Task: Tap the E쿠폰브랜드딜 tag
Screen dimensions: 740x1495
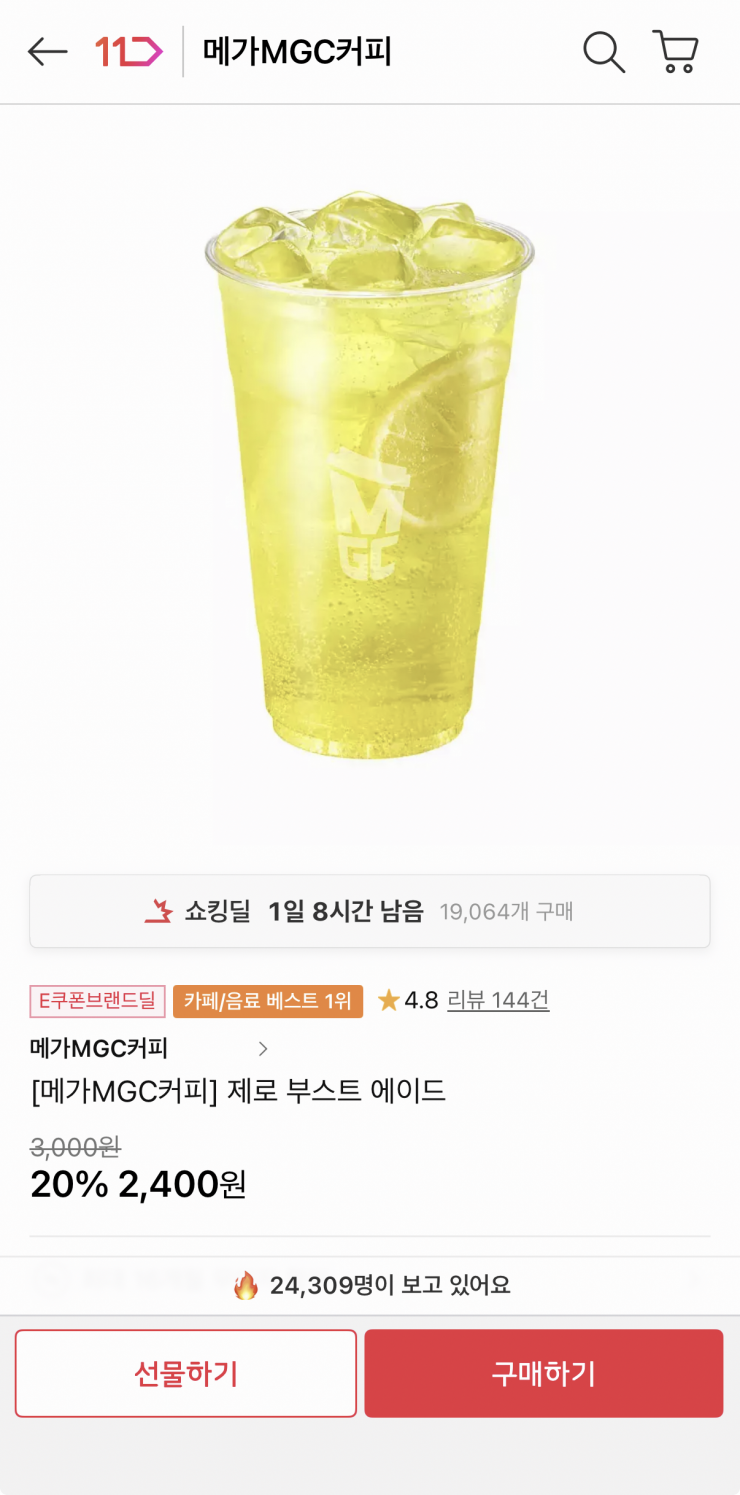Action: [98, 1001]
